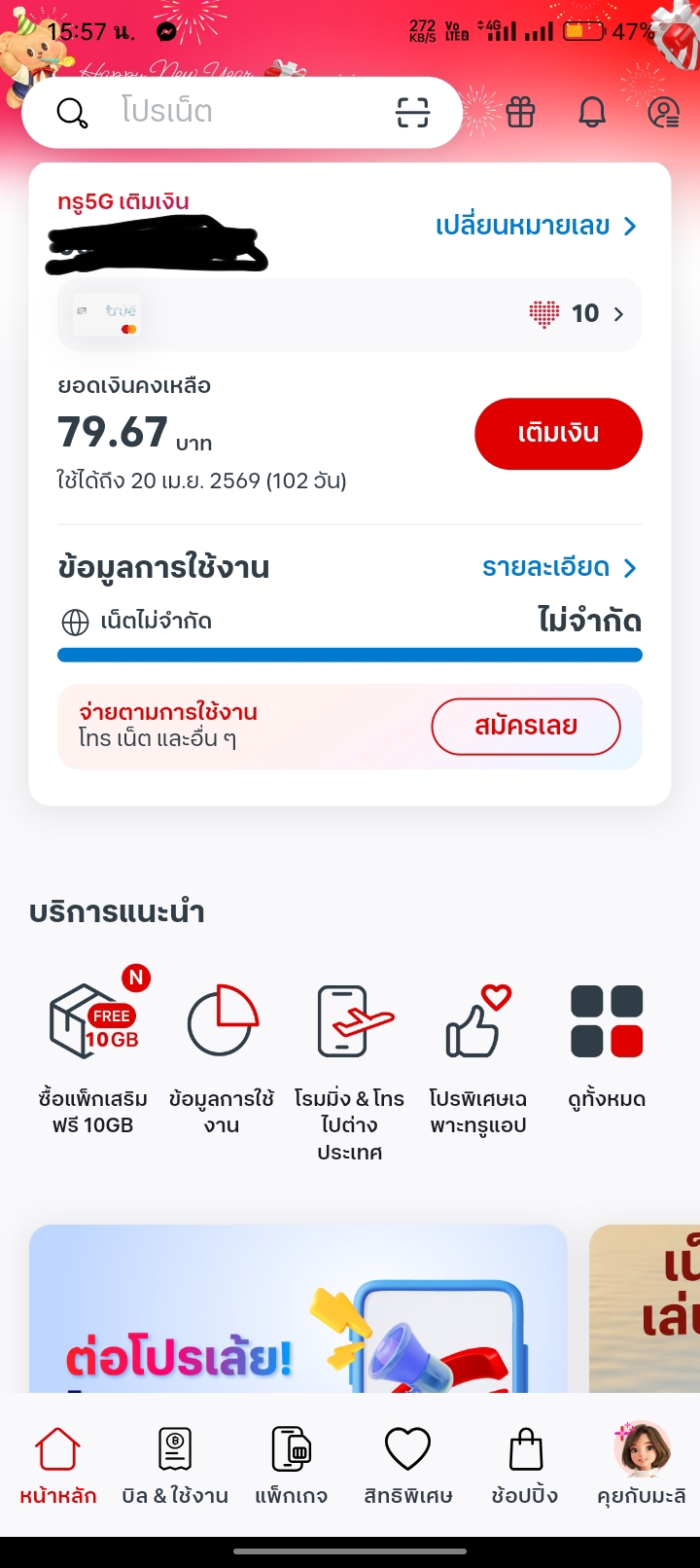Select โรมมิ่ง & โทรไปต่างประเทศ
Viewport: 700px width, 1568px height.
350,1070
